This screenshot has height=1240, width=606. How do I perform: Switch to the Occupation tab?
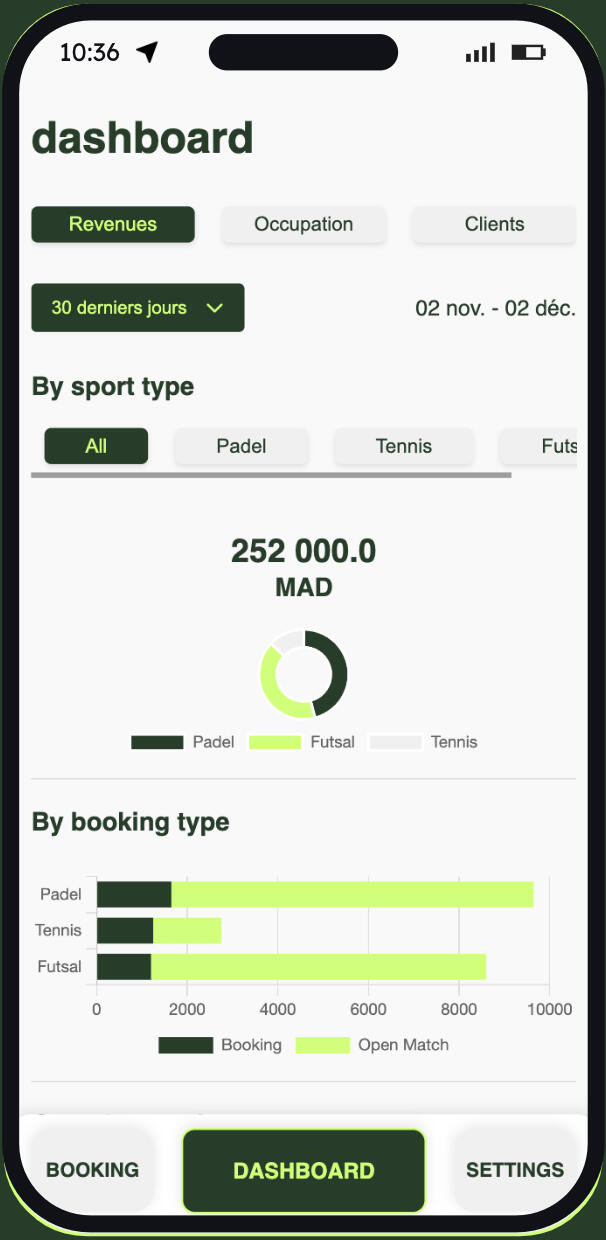point(303,225)
